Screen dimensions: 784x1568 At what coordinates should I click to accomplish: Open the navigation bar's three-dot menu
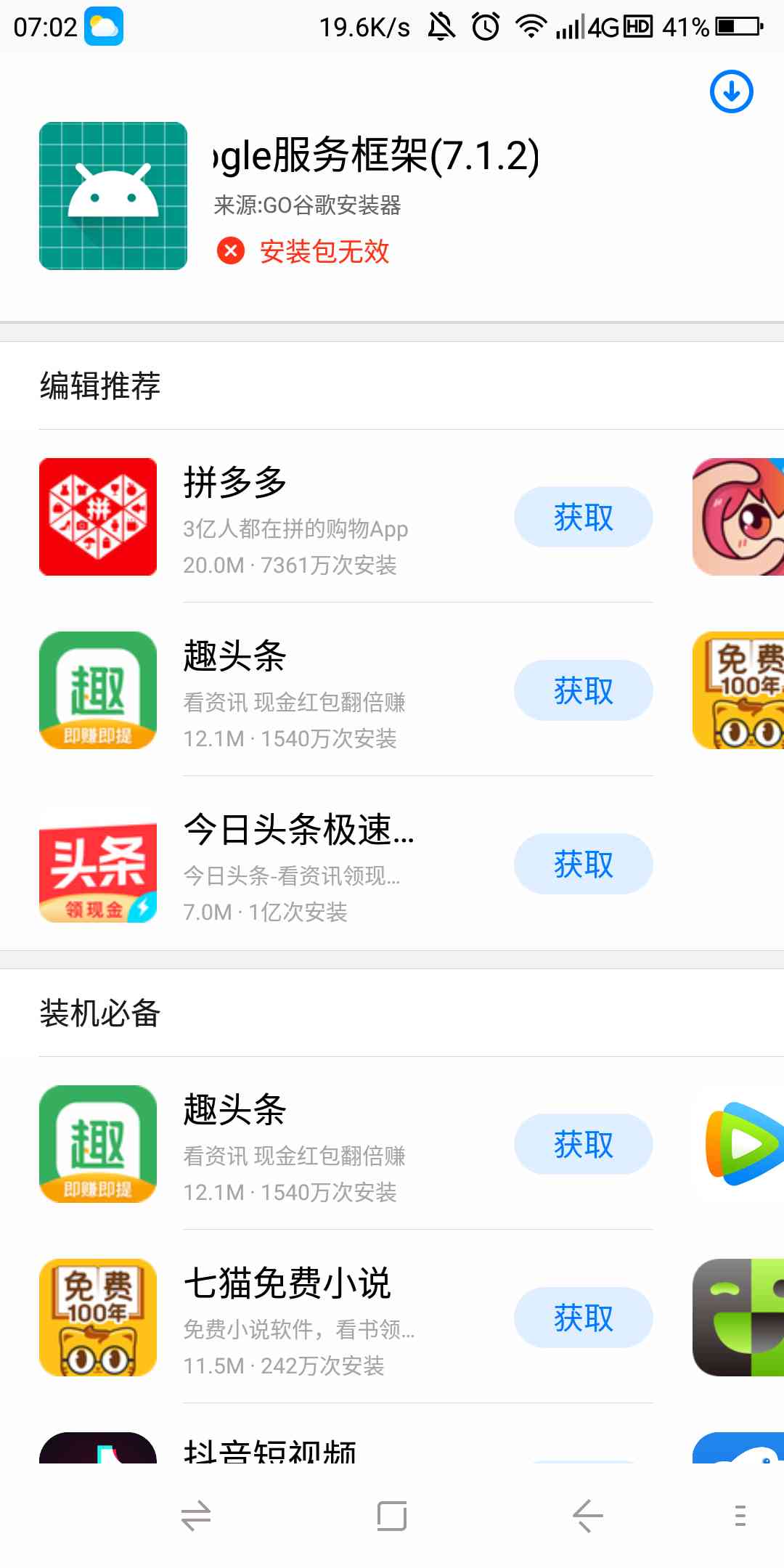click(740, 1516)
